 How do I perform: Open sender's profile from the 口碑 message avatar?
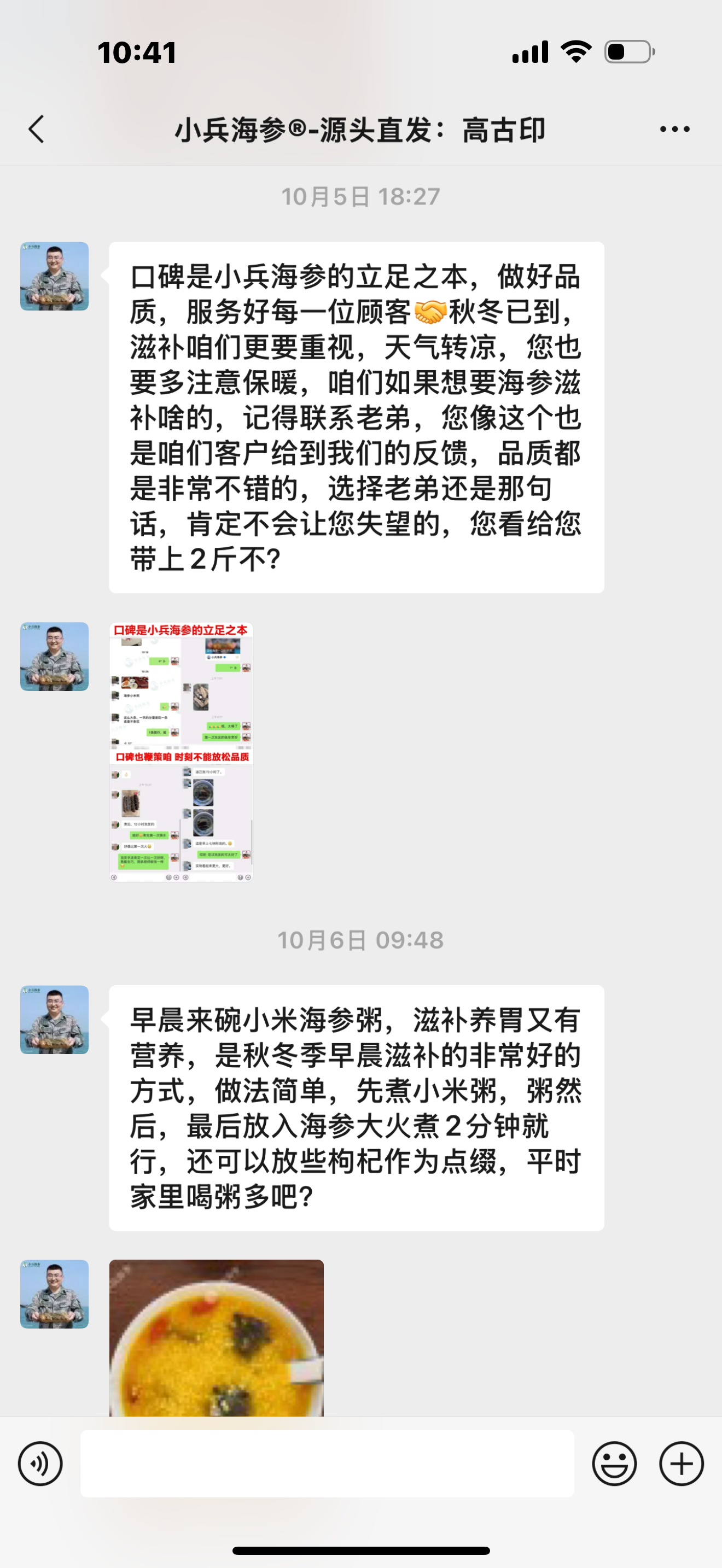[55, 276]
